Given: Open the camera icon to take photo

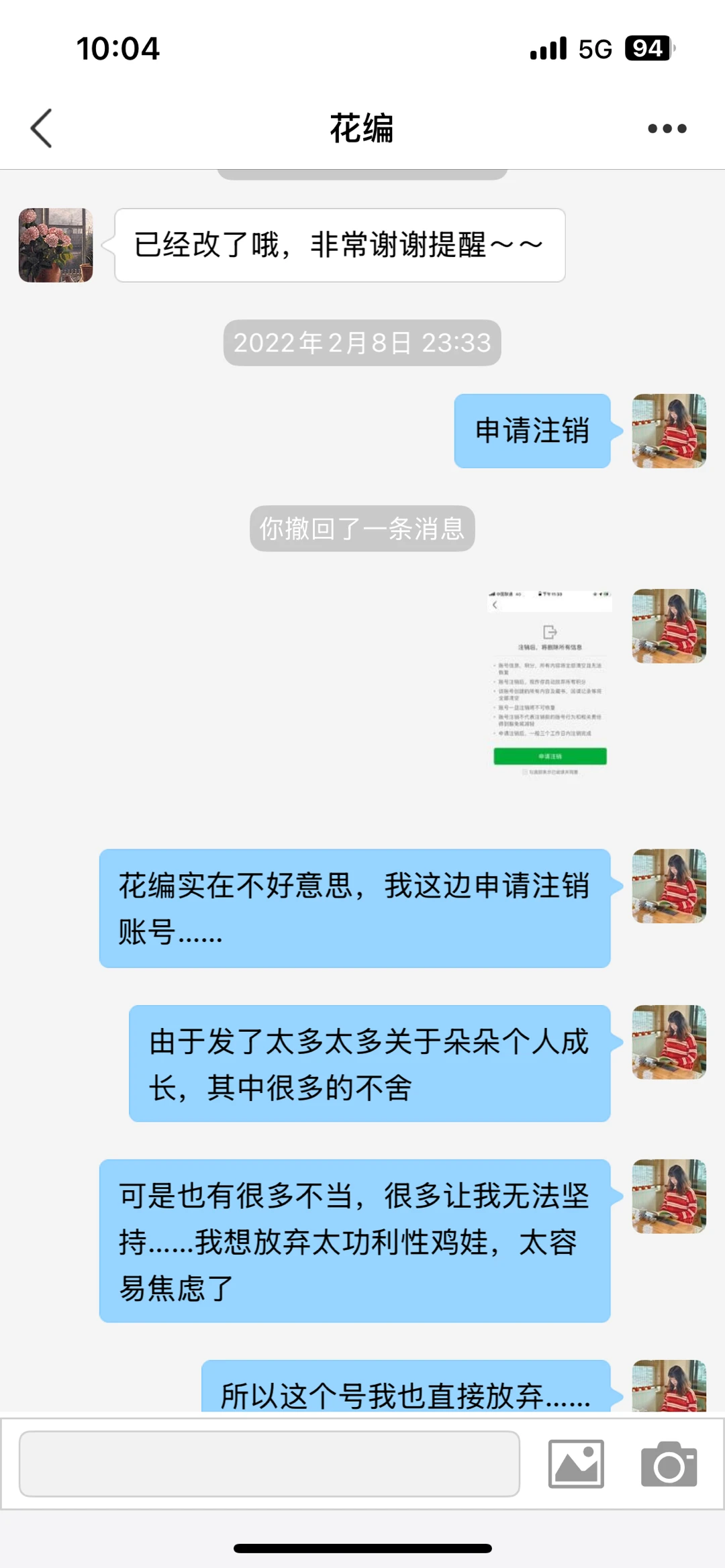Looking at the screenshot, I should pos(669,1463).
